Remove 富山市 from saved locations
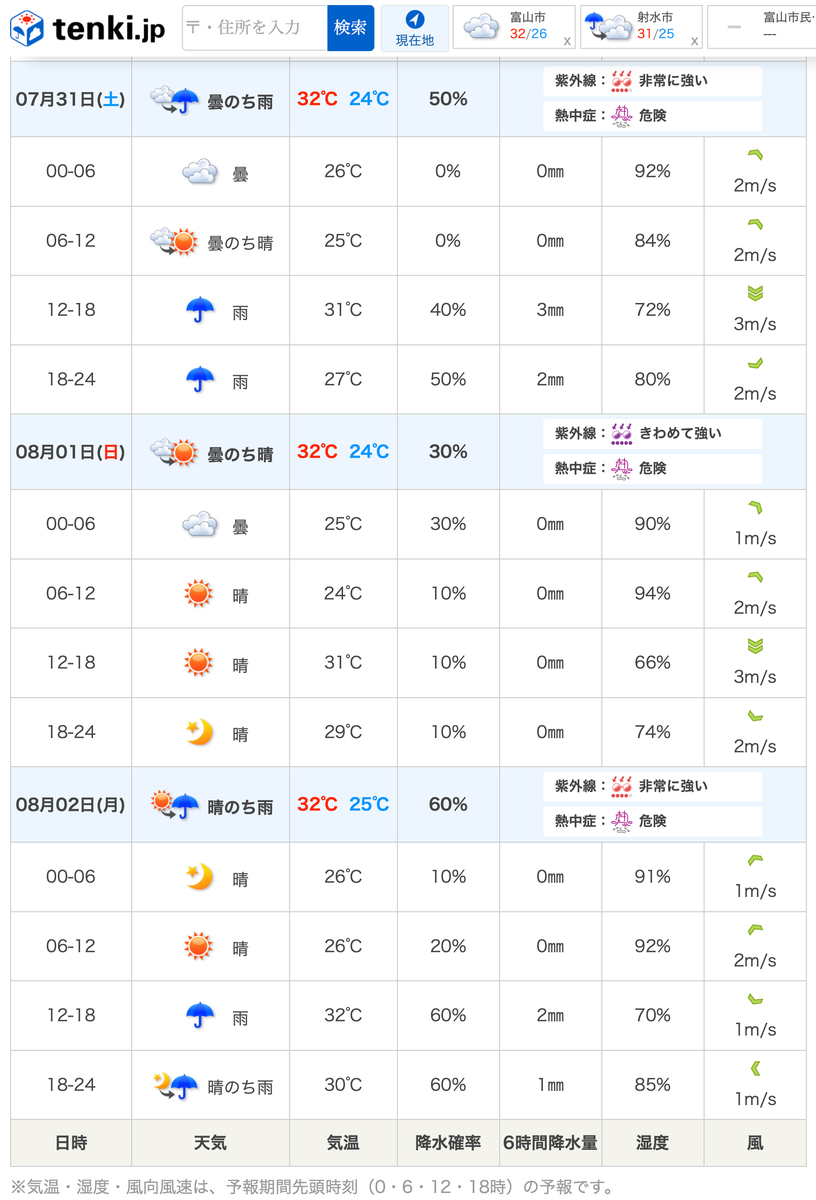Viewport: 816px width, 1200px height. (x=567, y=42)
